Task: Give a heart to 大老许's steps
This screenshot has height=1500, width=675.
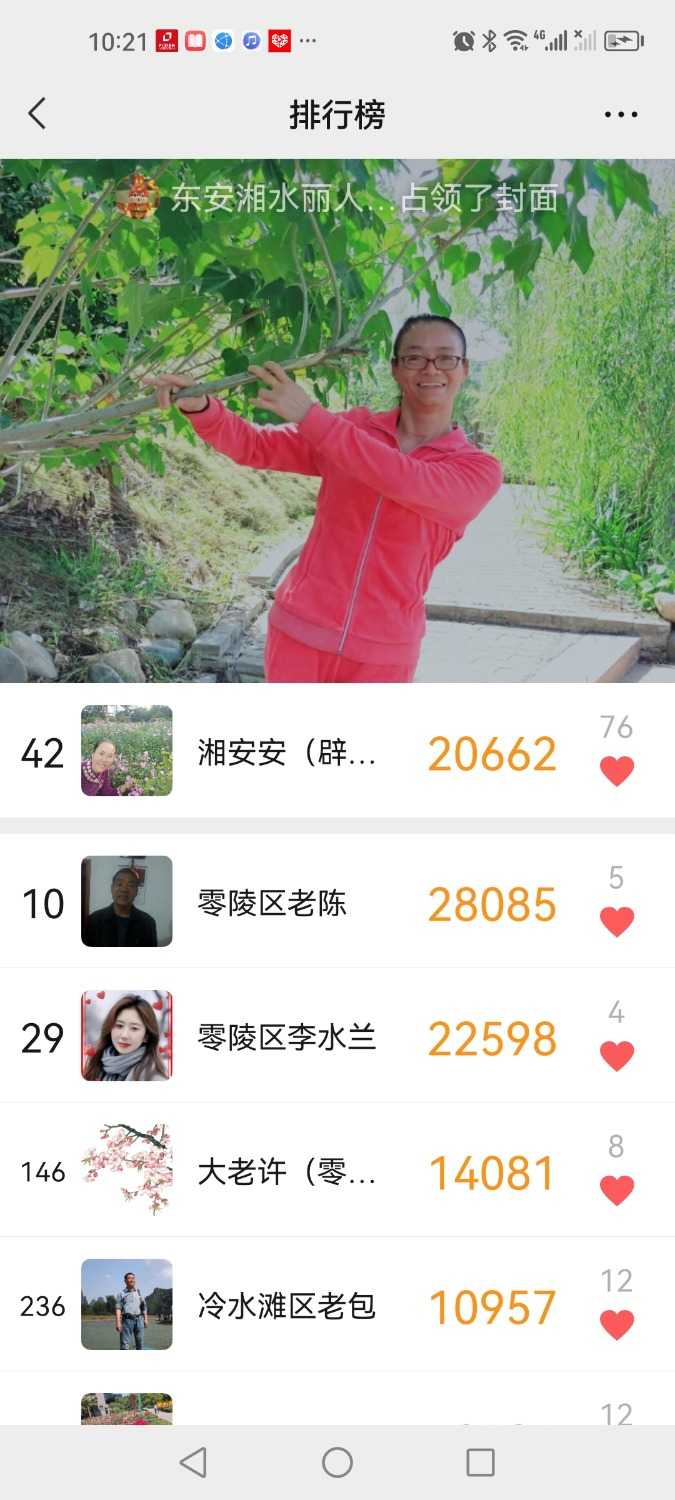Action: pyautogui.click(x=616, y=1190)
